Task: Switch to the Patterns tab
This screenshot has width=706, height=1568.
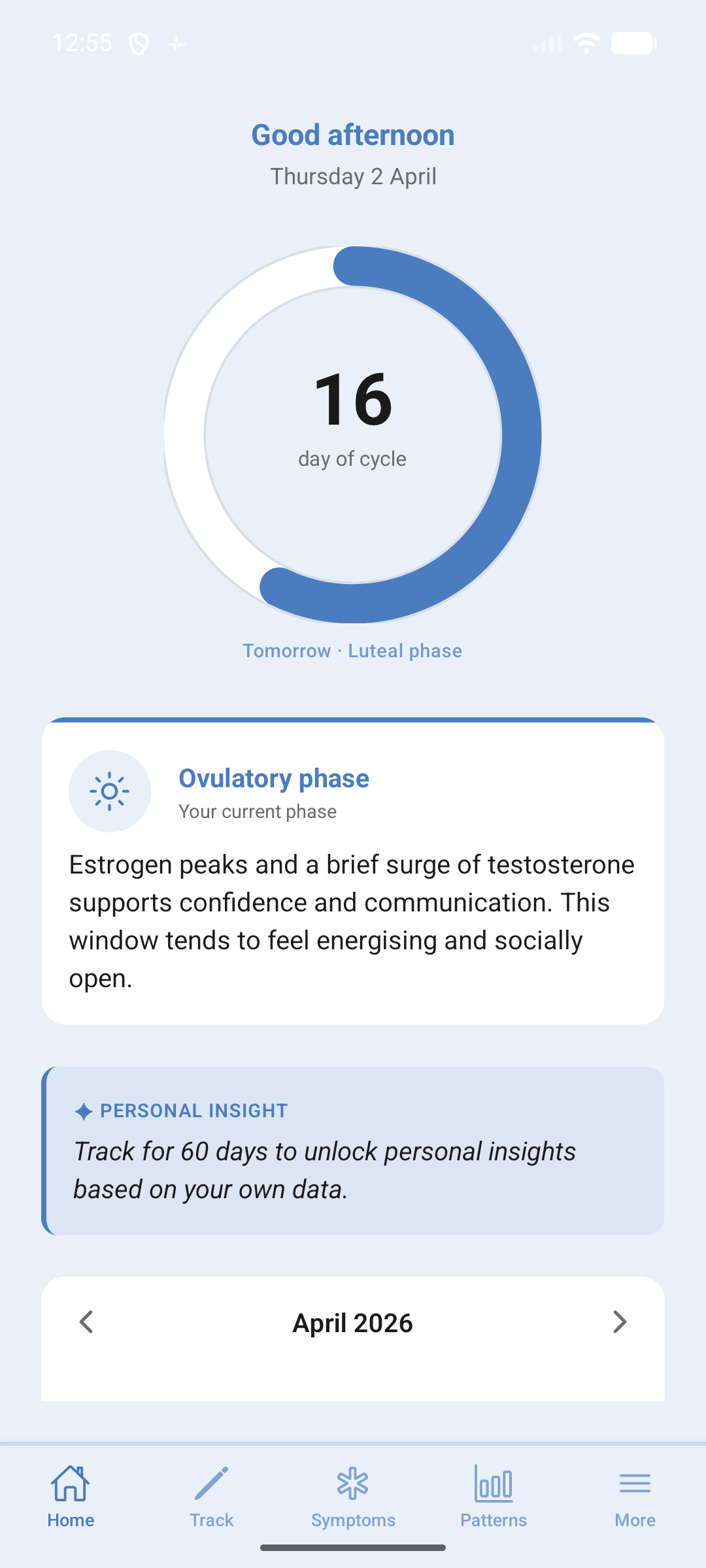Action: [494, 1497]
